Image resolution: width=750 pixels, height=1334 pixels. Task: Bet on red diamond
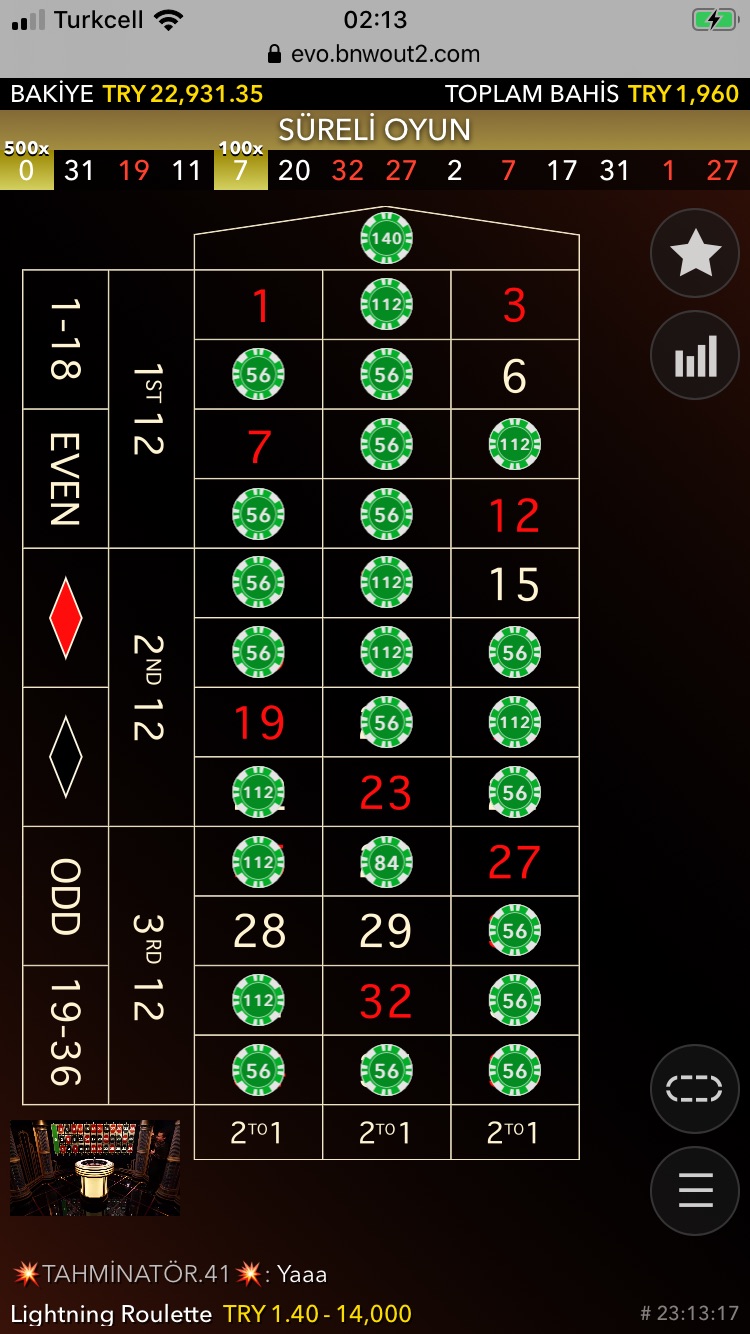66,618
